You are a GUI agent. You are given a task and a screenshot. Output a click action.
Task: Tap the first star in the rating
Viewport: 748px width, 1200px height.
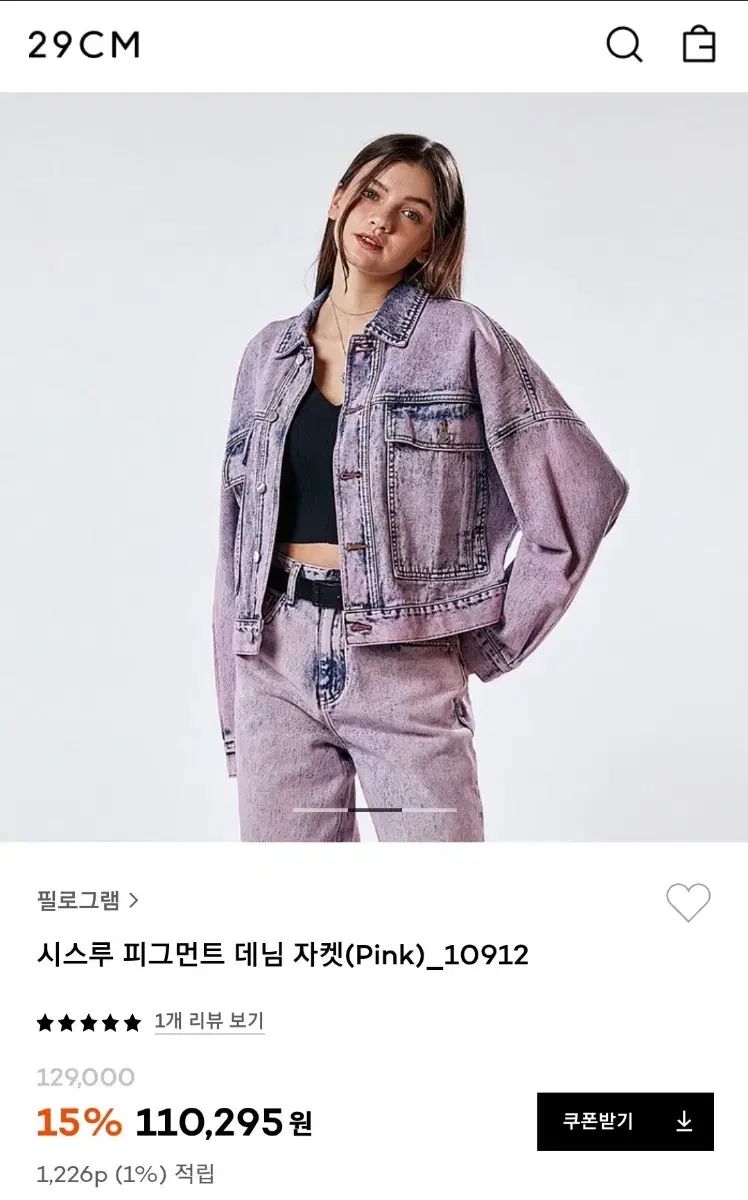[x=42, y=1022]
